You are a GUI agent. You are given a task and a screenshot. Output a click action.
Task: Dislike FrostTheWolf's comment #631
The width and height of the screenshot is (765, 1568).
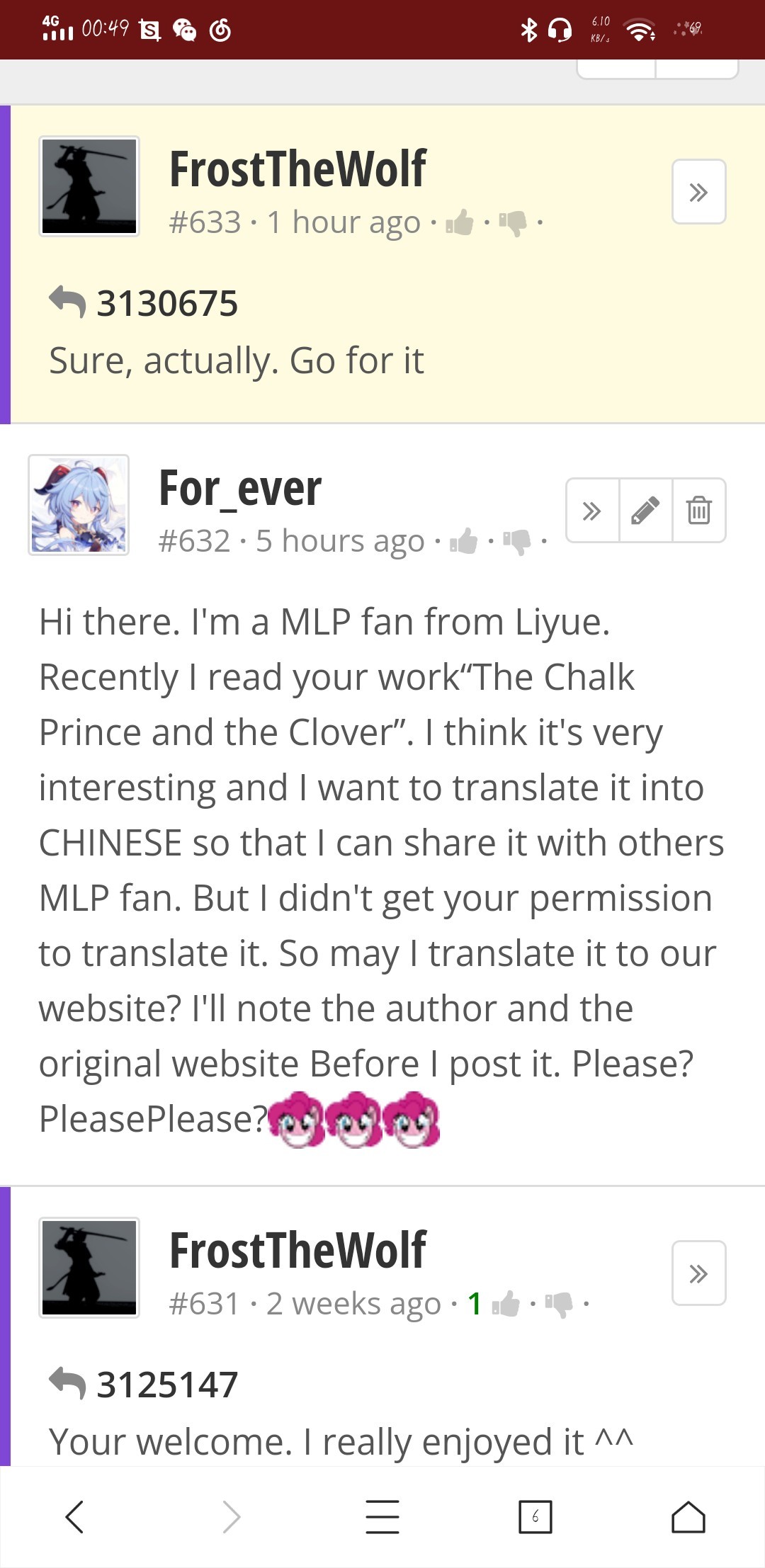point(559,1303)
